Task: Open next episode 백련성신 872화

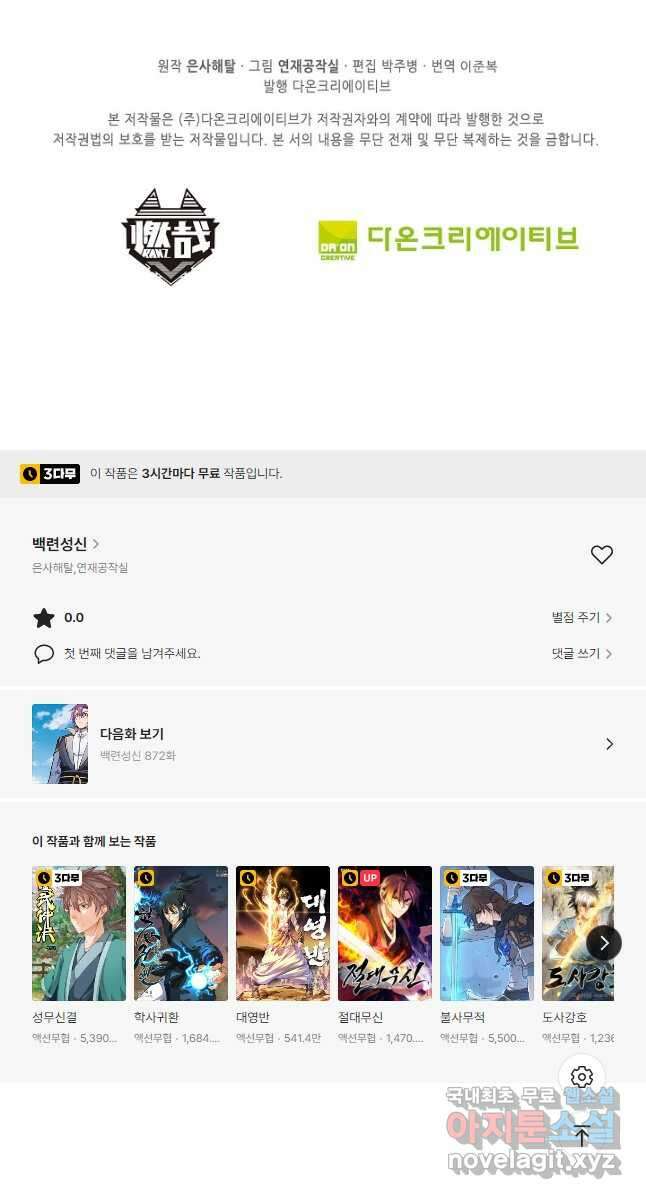Action: 323,744
